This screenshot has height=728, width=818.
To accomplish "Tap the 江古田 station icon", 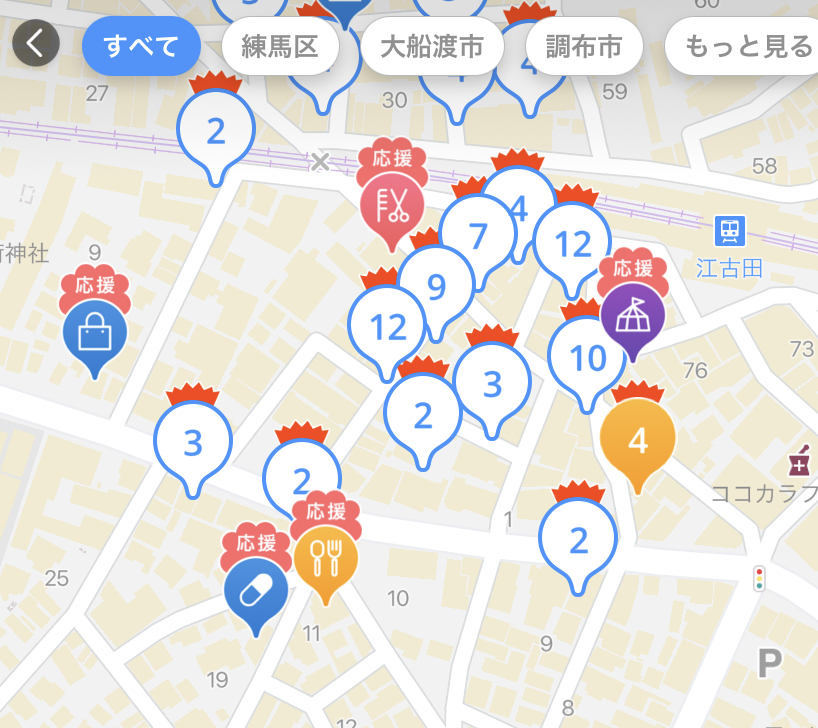I will (730, 232).
